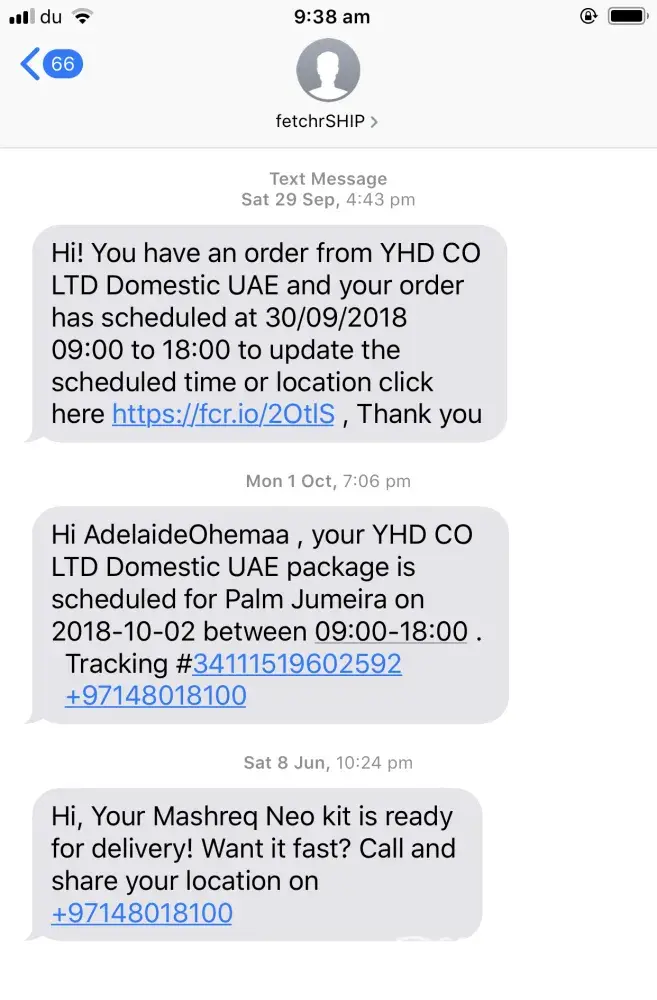Open fetchrSHIP contact details
The image size is (657, 1000).
[327, 121]
